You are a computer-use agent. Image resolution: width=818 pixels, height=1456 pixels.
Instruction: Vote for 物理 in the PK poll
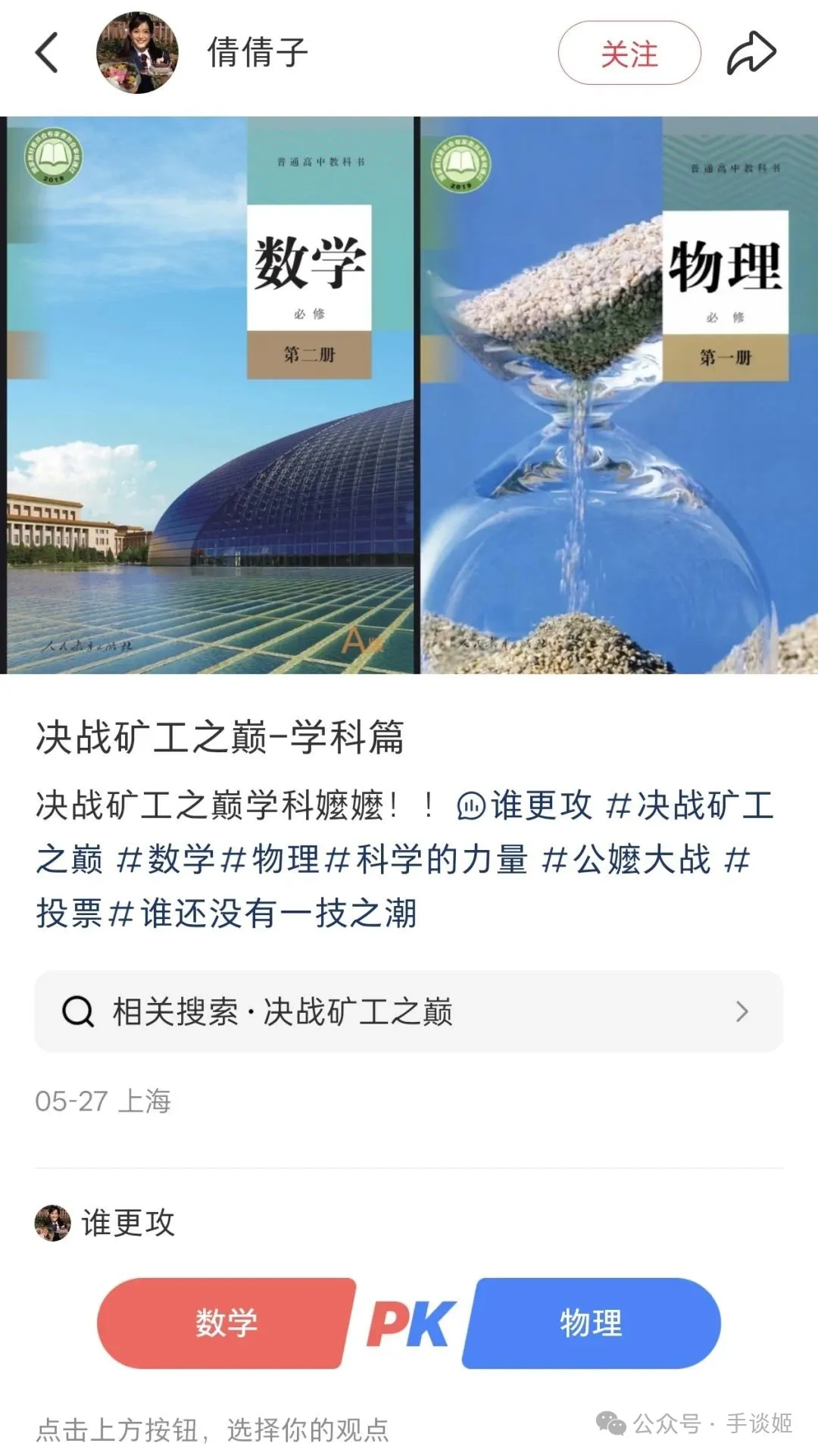592,1323
